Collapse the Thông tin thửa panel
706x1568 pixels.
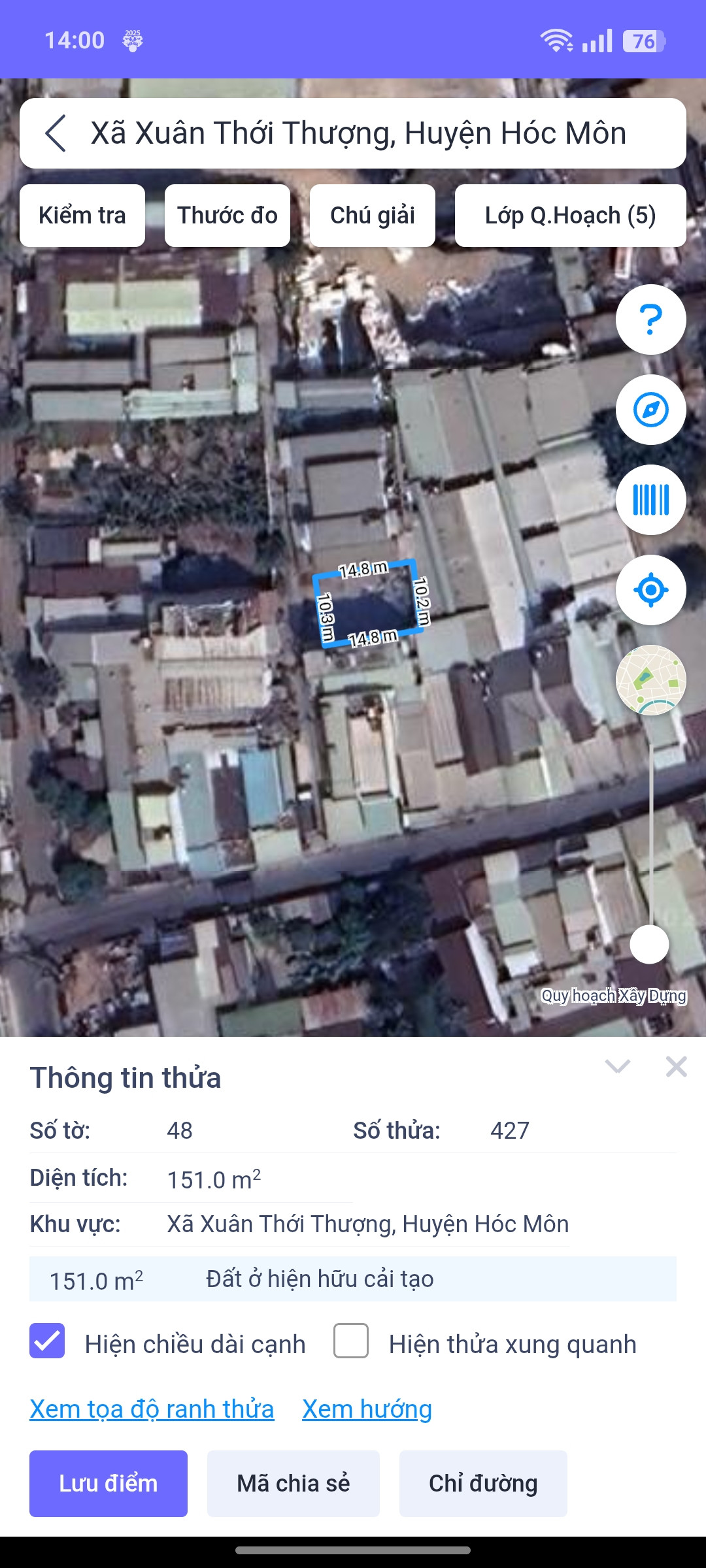tap(618, 1067)
